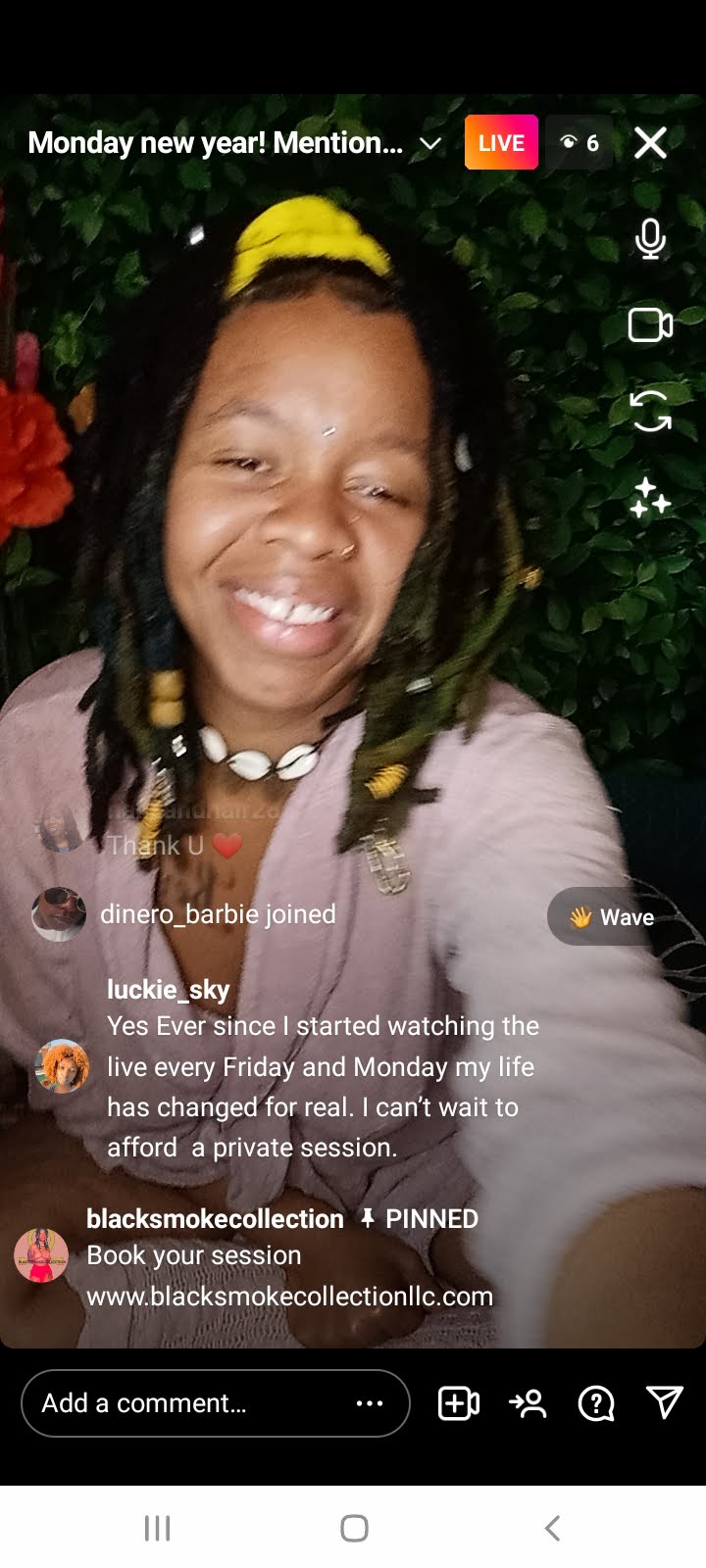Turn off the video camera

650,325
